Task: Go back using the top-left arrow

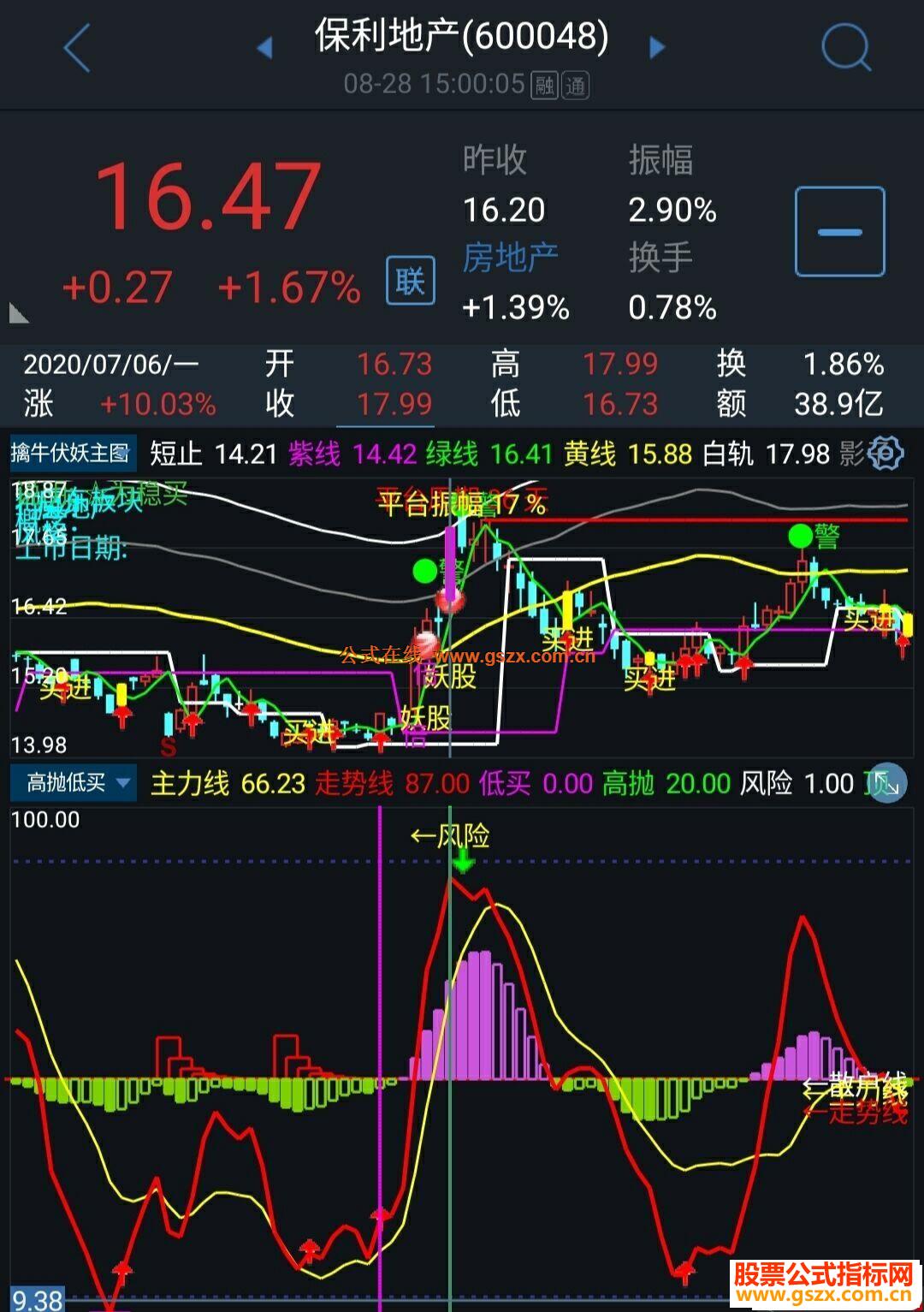Action: (x=77, y=48)
